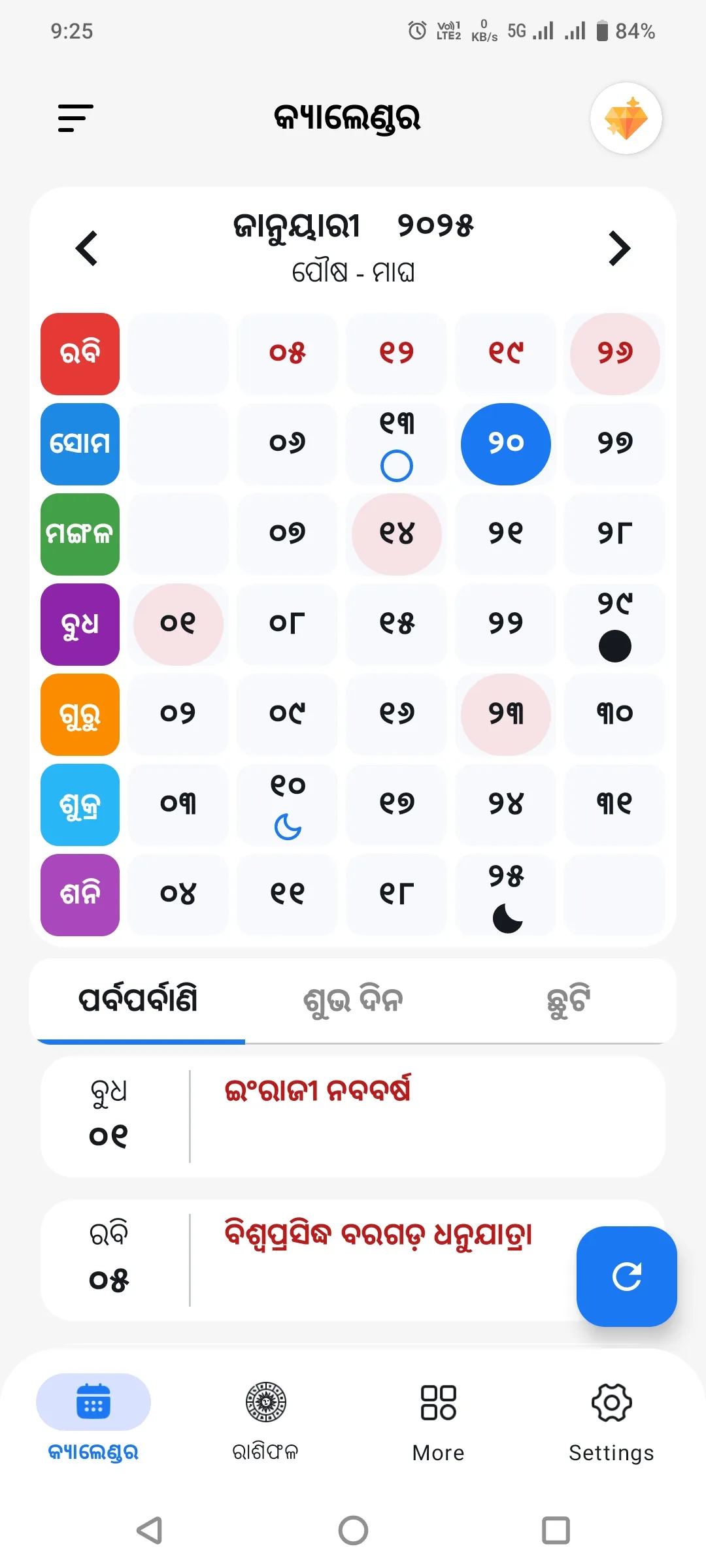The image size is (706, 1568).
Task: Open the premium diamond icon
Action: (x=626, y=118)
